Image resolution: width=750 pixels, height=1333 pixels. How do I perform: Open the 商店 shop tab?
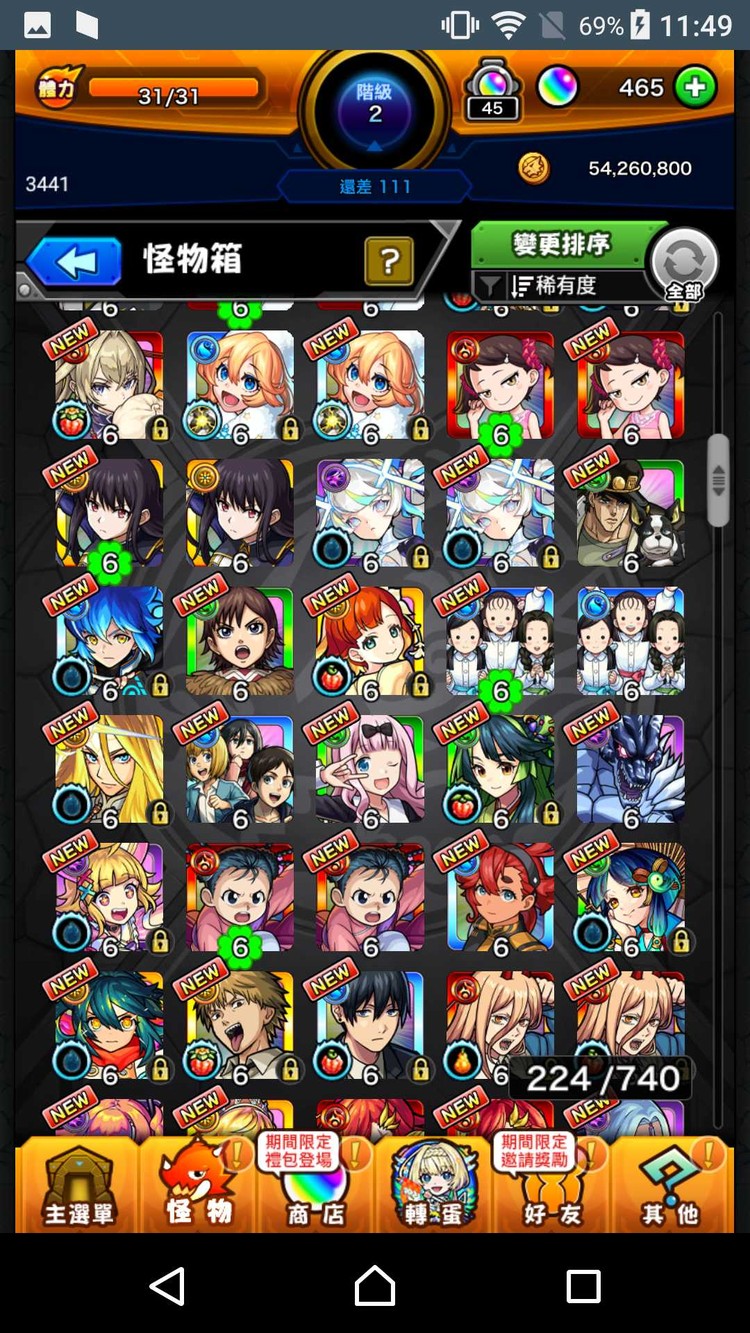tap(315, 1187)
